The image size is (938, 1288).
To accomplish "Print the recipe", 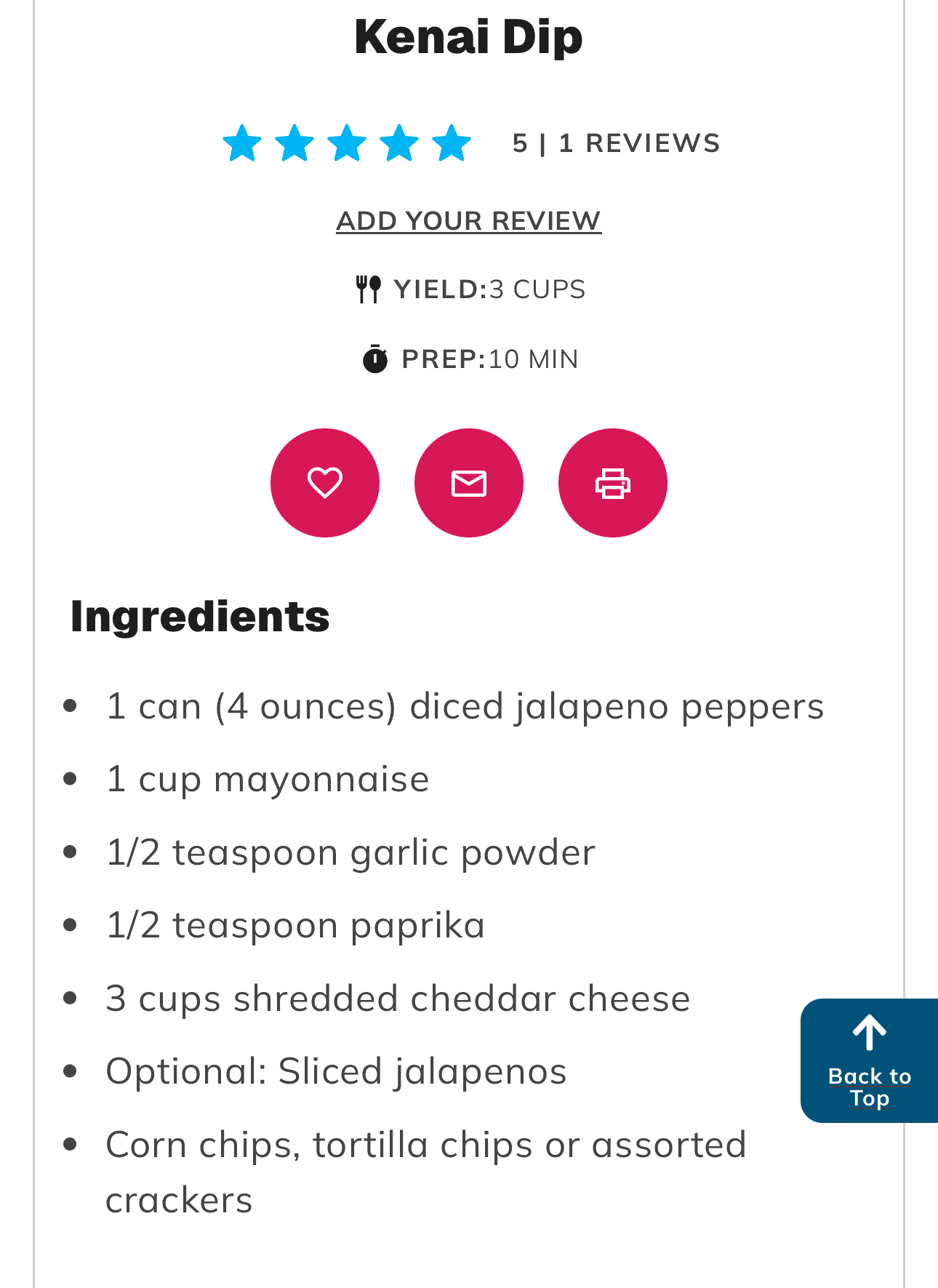I will click(x=613, y=483).
